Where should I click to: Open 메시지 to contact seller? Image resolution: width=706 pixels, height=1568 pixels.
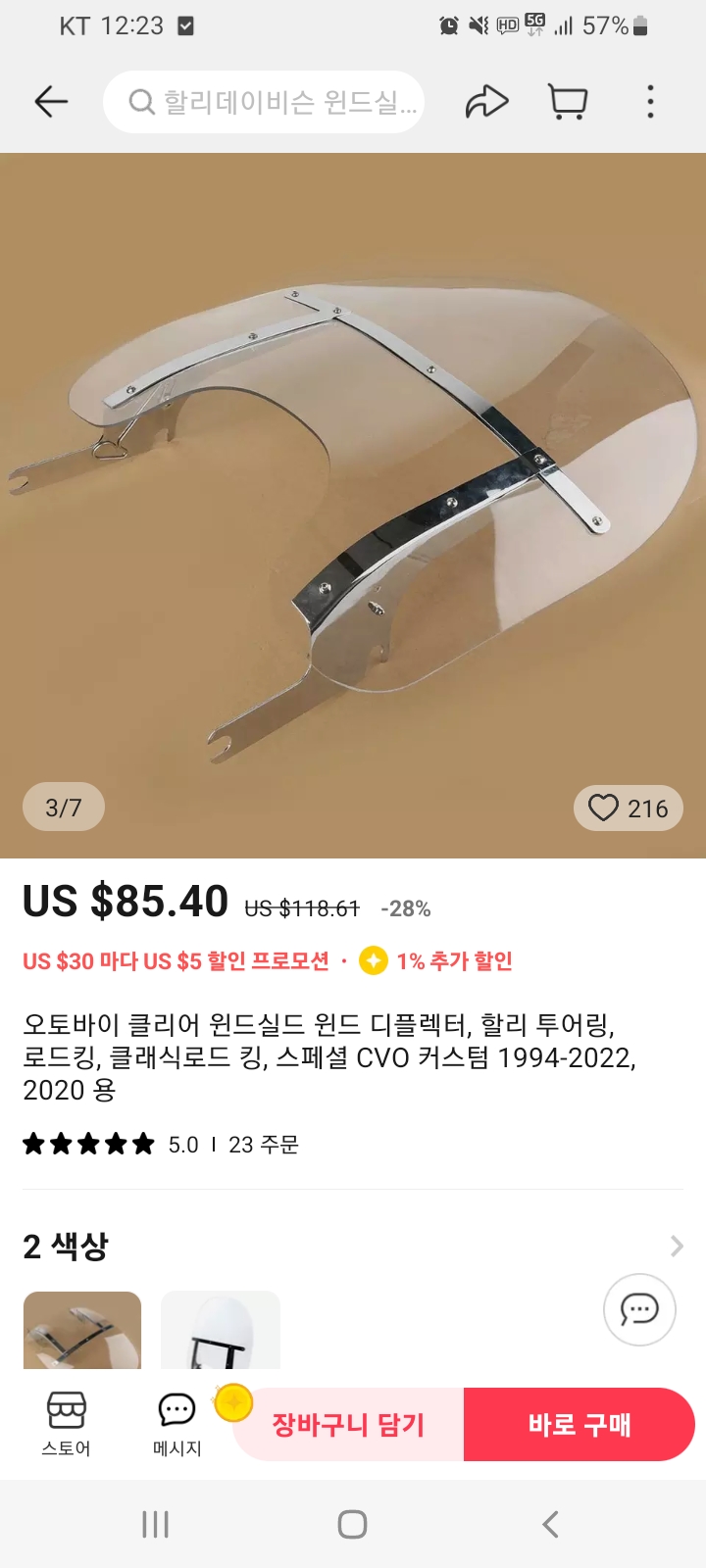(x=177, y=1423)
